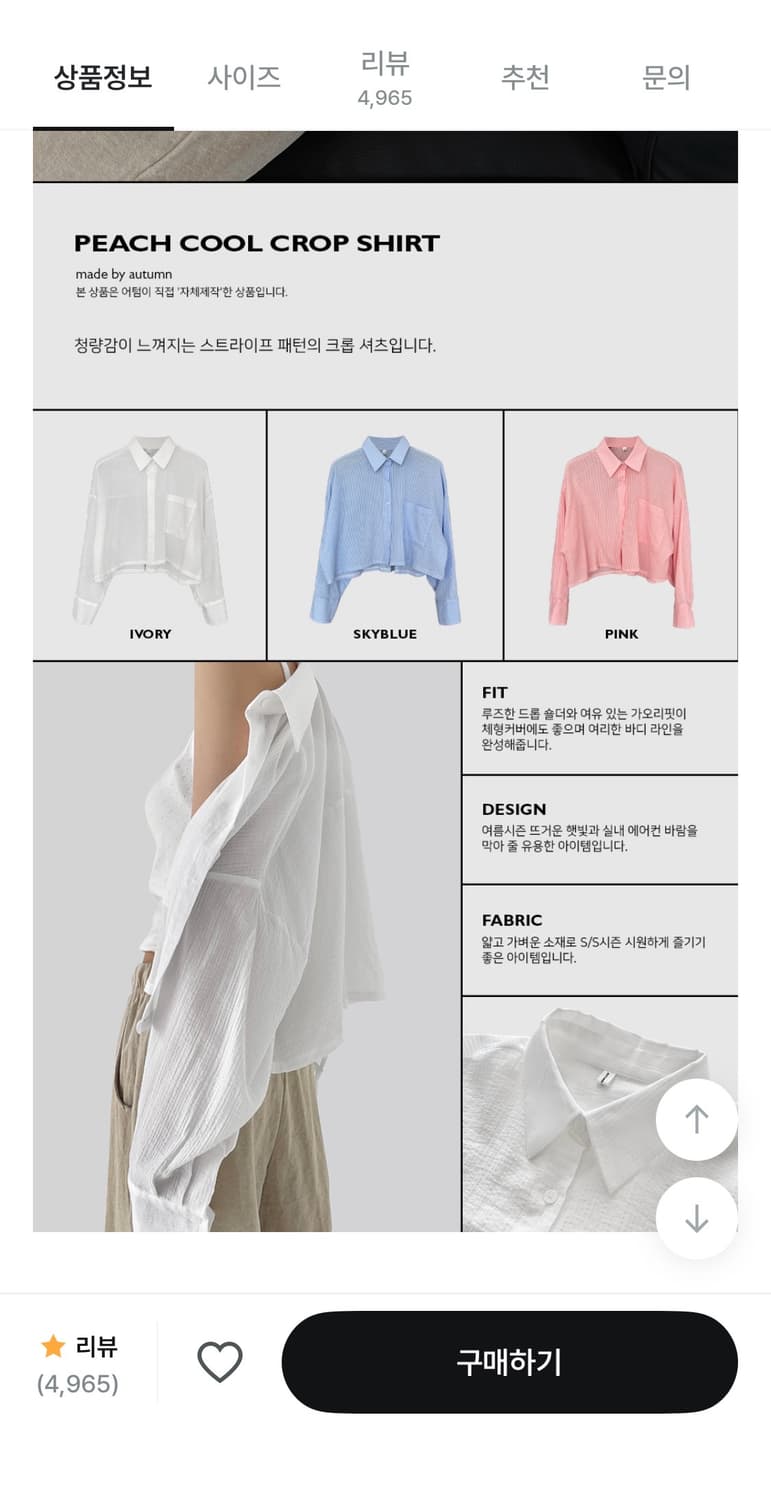Open the 상품정보 tab
This screenshot has width=771, height=1500.
[103, 77]
